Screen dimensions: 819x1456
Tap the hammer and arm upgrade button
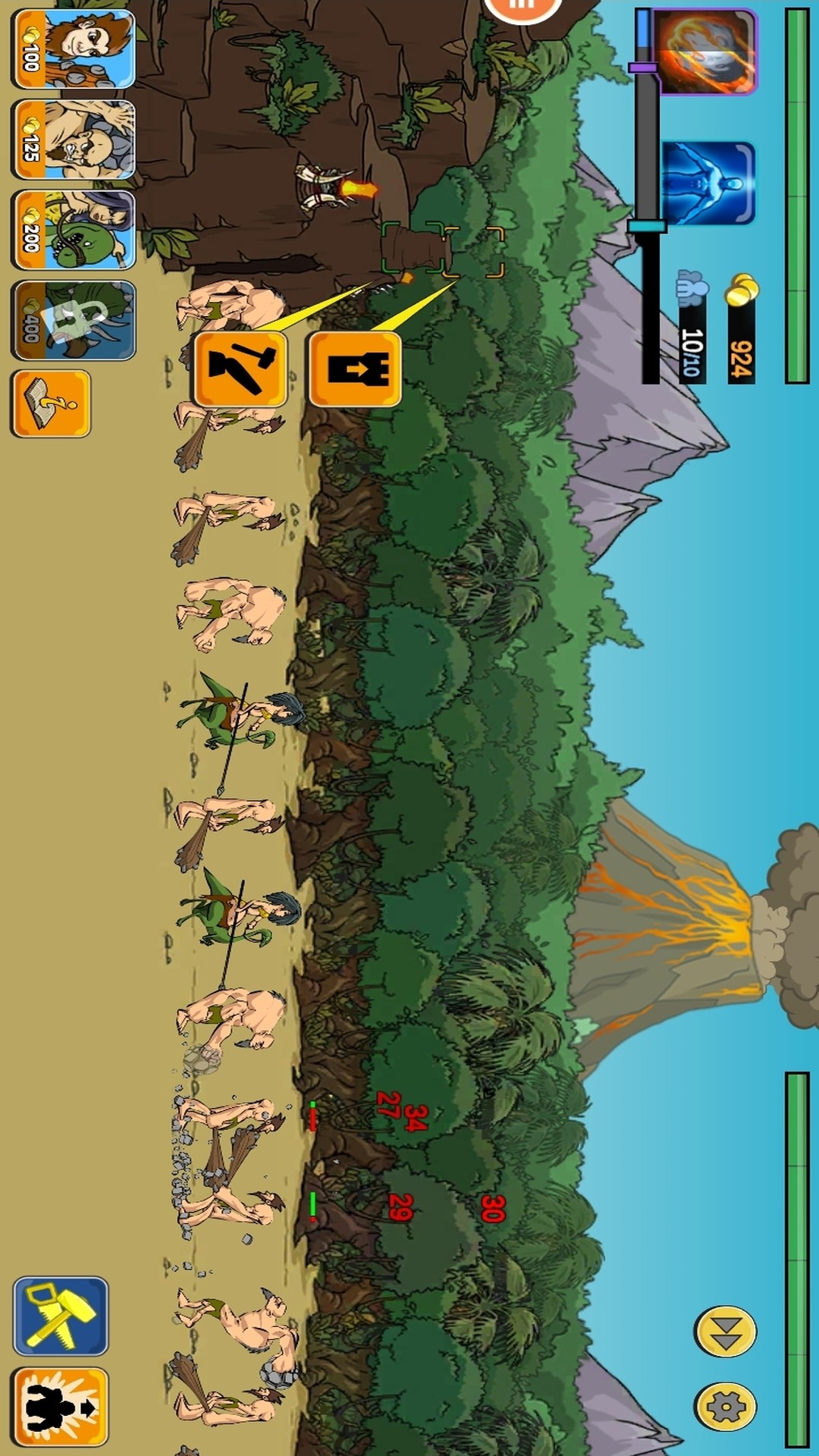click(240, 369)
